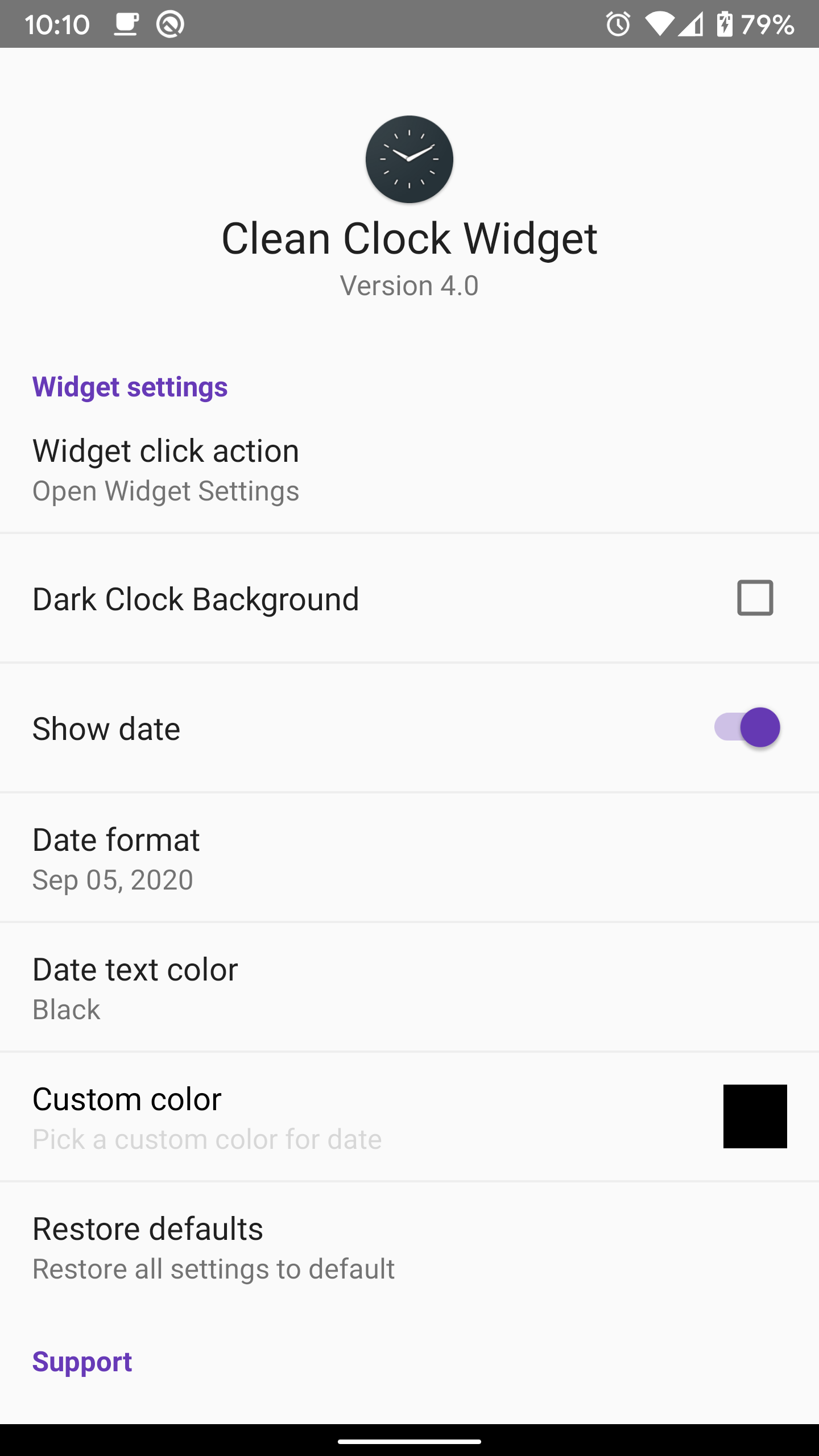
Task: Tap the alarm clock status bar icon
Action: coord(618,23)
